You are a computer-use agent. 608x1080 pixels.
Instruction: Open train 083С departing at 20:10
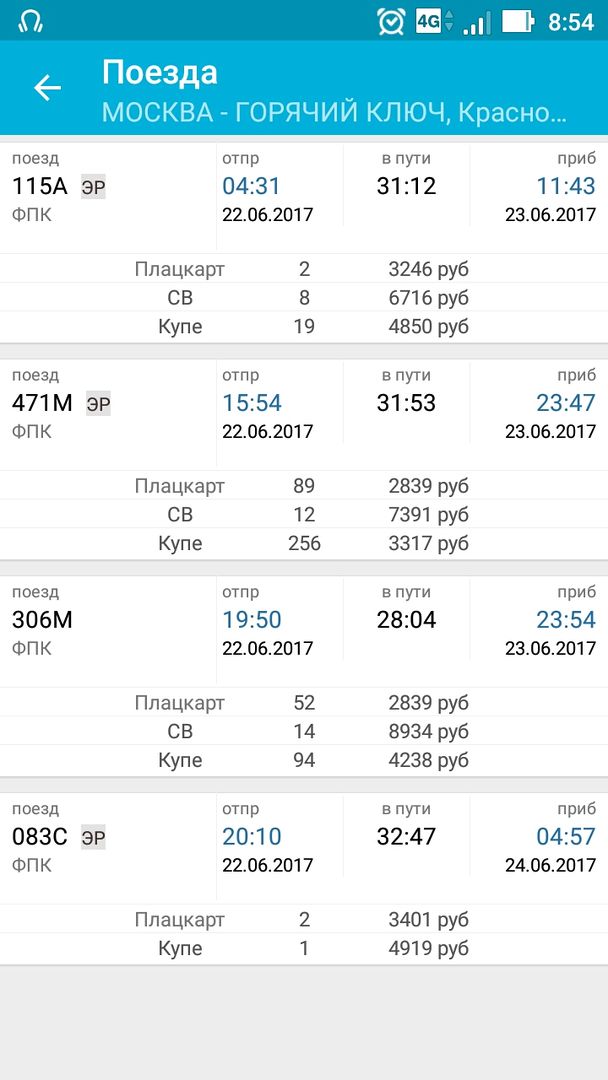tap(304, 848)
